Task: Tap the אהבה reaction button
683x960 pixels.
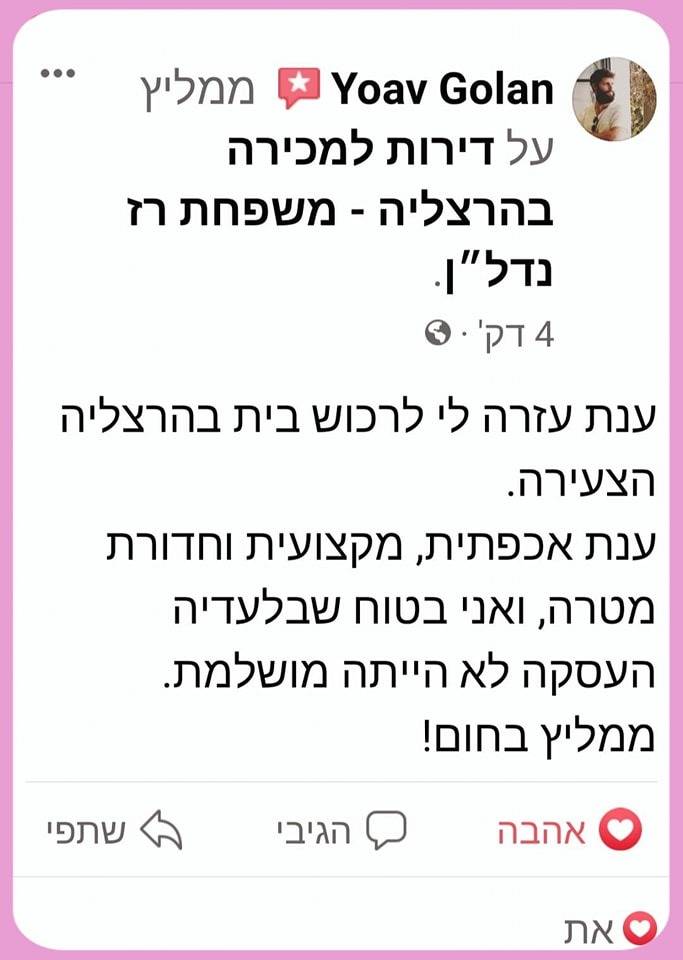Action: coord(569,830)
